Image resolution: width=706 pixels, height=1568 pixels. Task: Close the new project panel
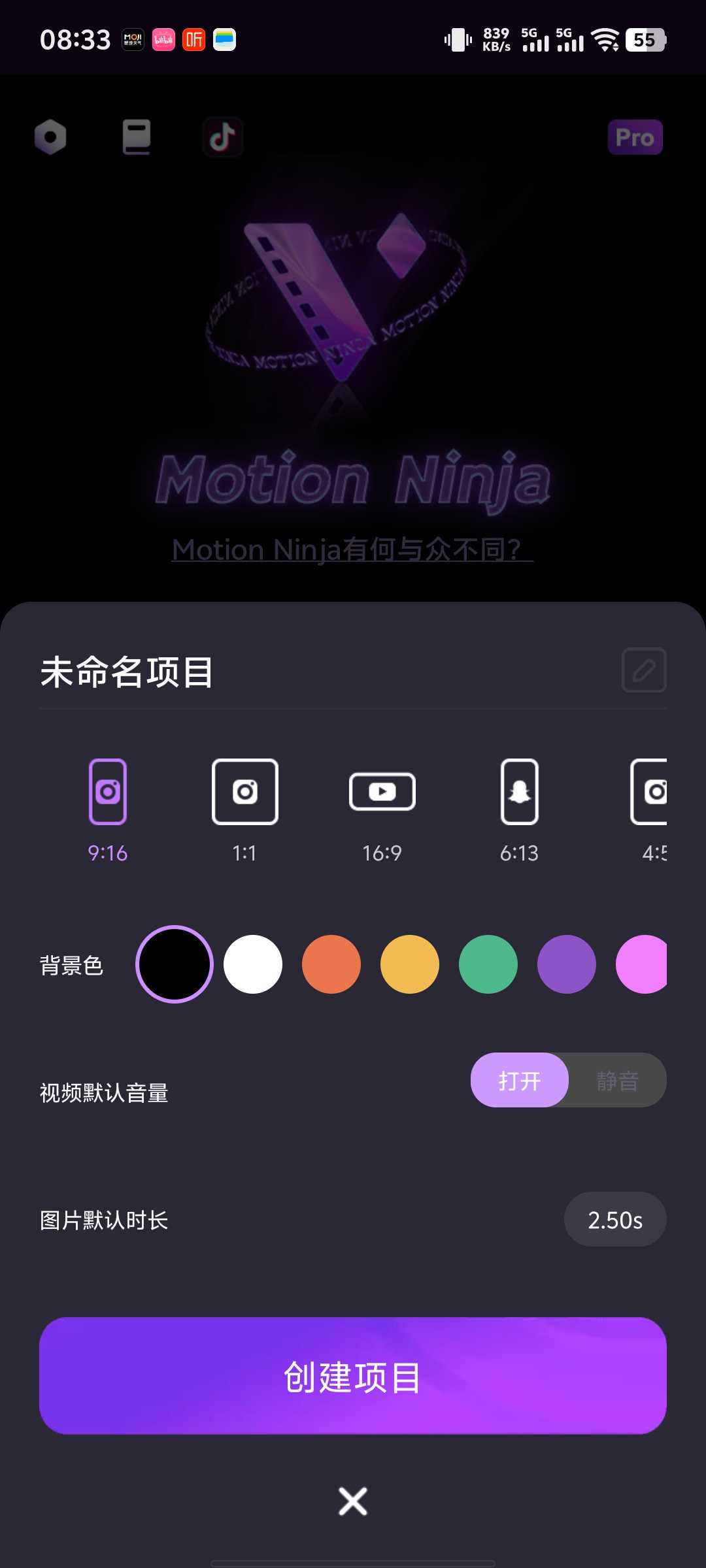point(353,1501)
